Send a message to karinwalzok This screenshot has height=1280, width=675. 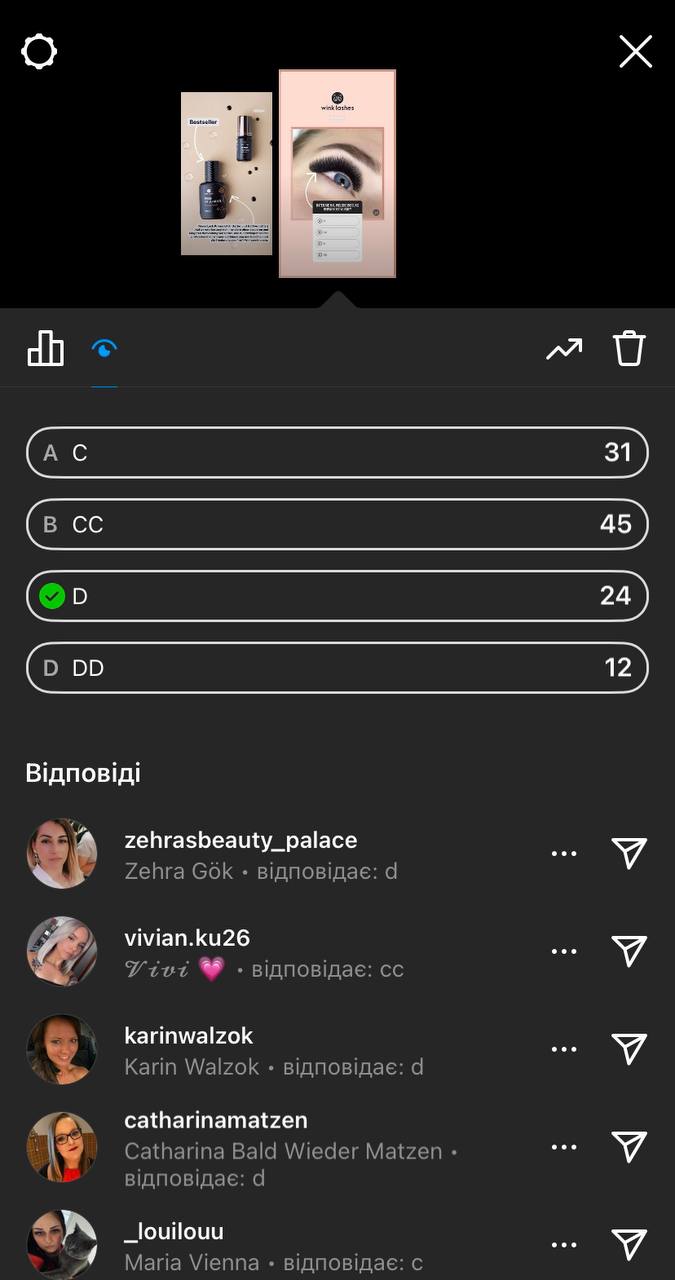coord(629,1048)
